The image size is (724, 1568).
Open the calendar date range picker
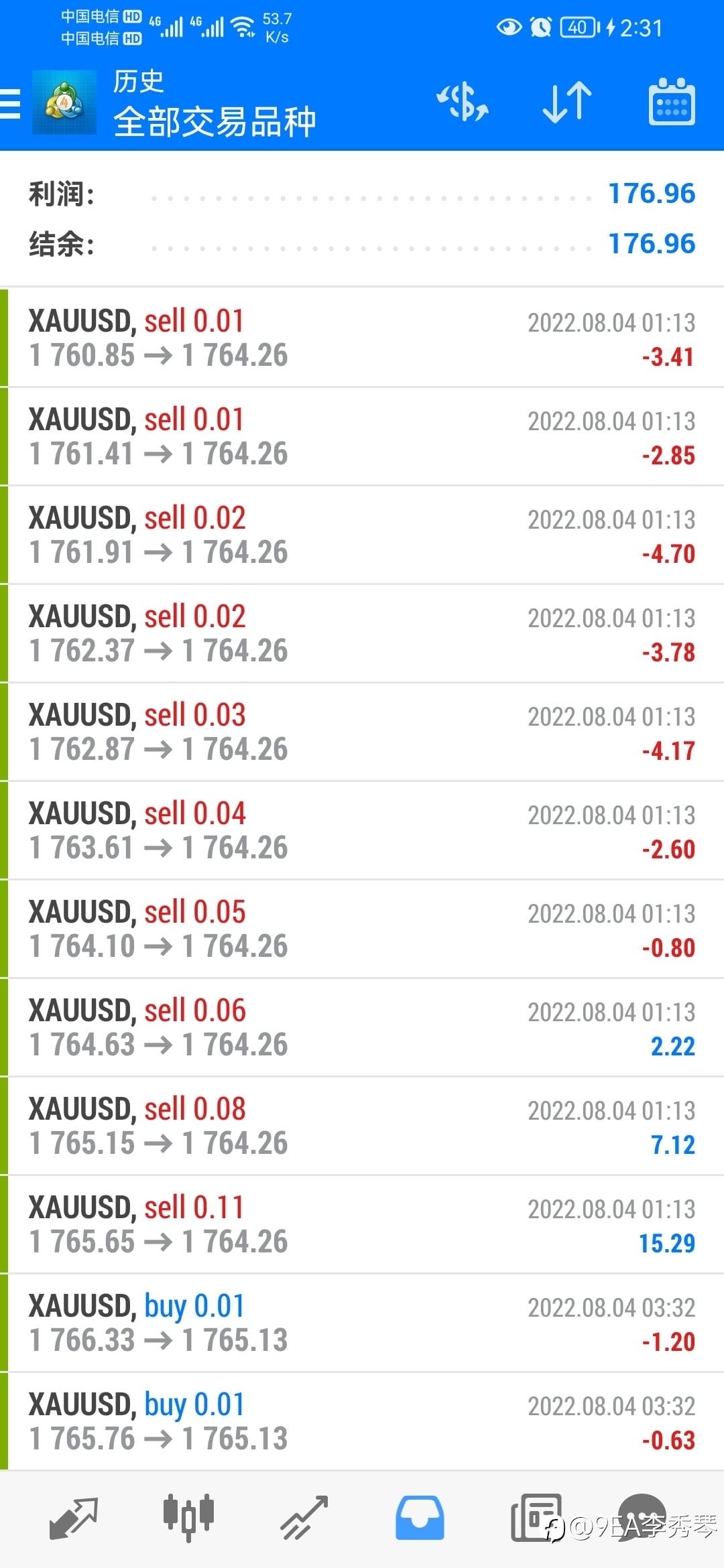click(x=672, y=103)
